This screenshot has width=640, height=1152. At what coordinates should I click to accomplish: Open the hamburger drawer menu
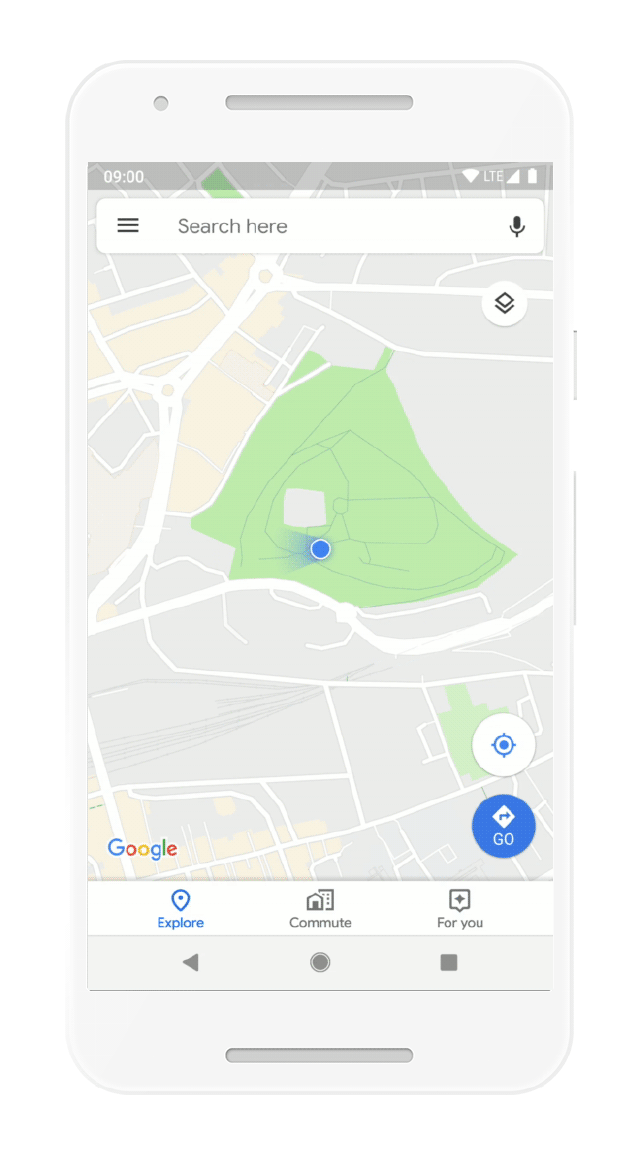pyautogui.click(x=128, y=226)
